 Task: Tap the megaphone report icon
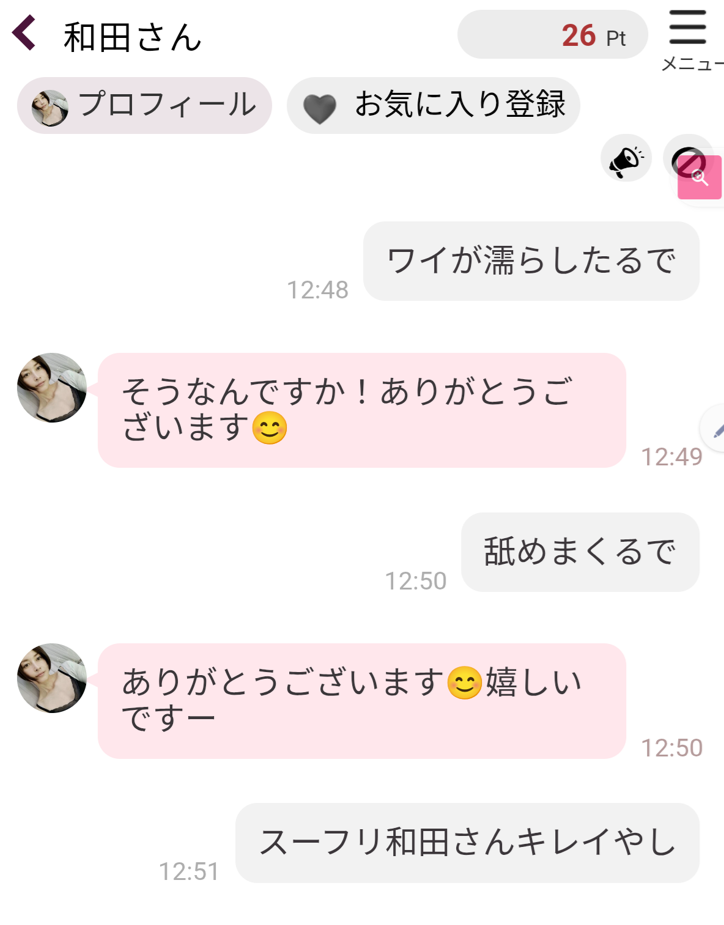pyautogui.click(x=626, y=158)
